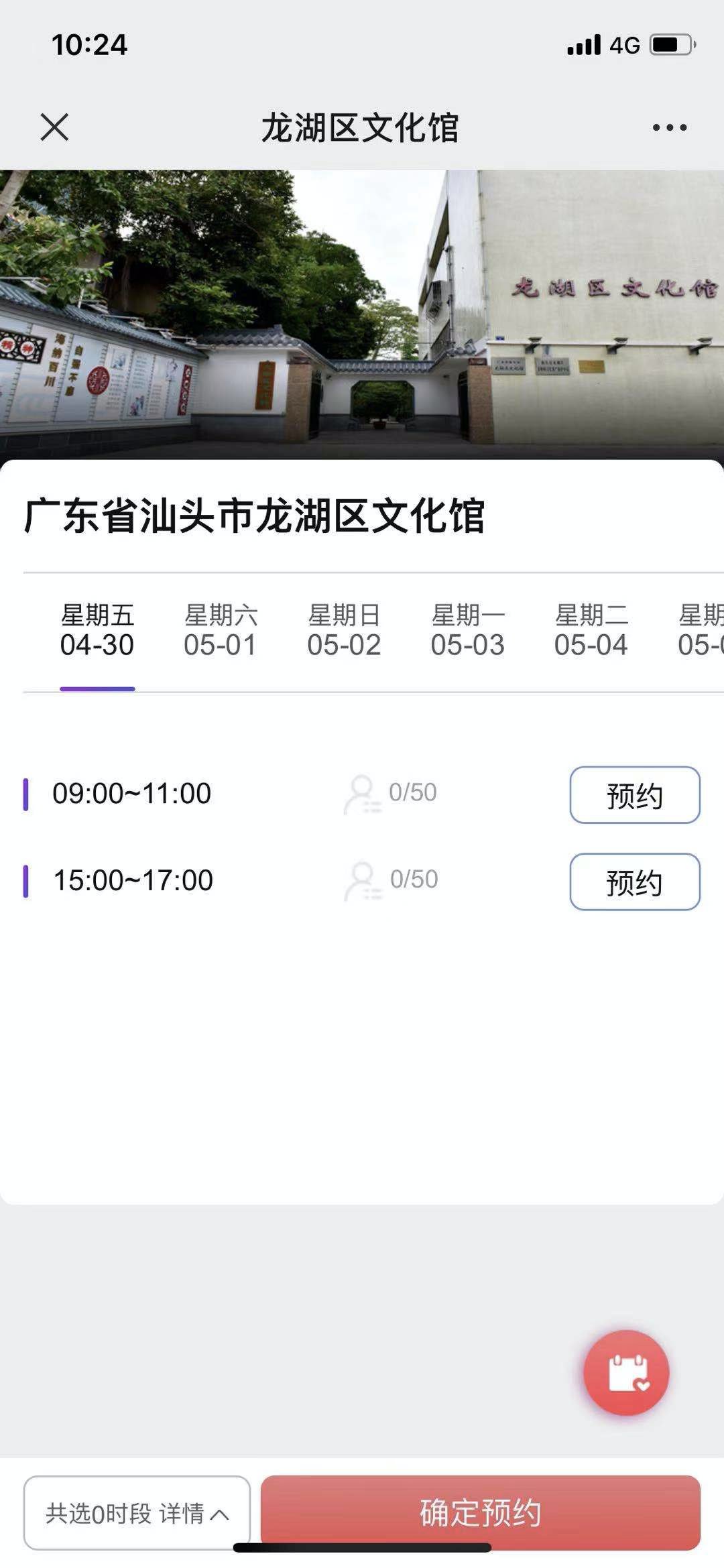Confirm with 确定预约 button

480,1512
